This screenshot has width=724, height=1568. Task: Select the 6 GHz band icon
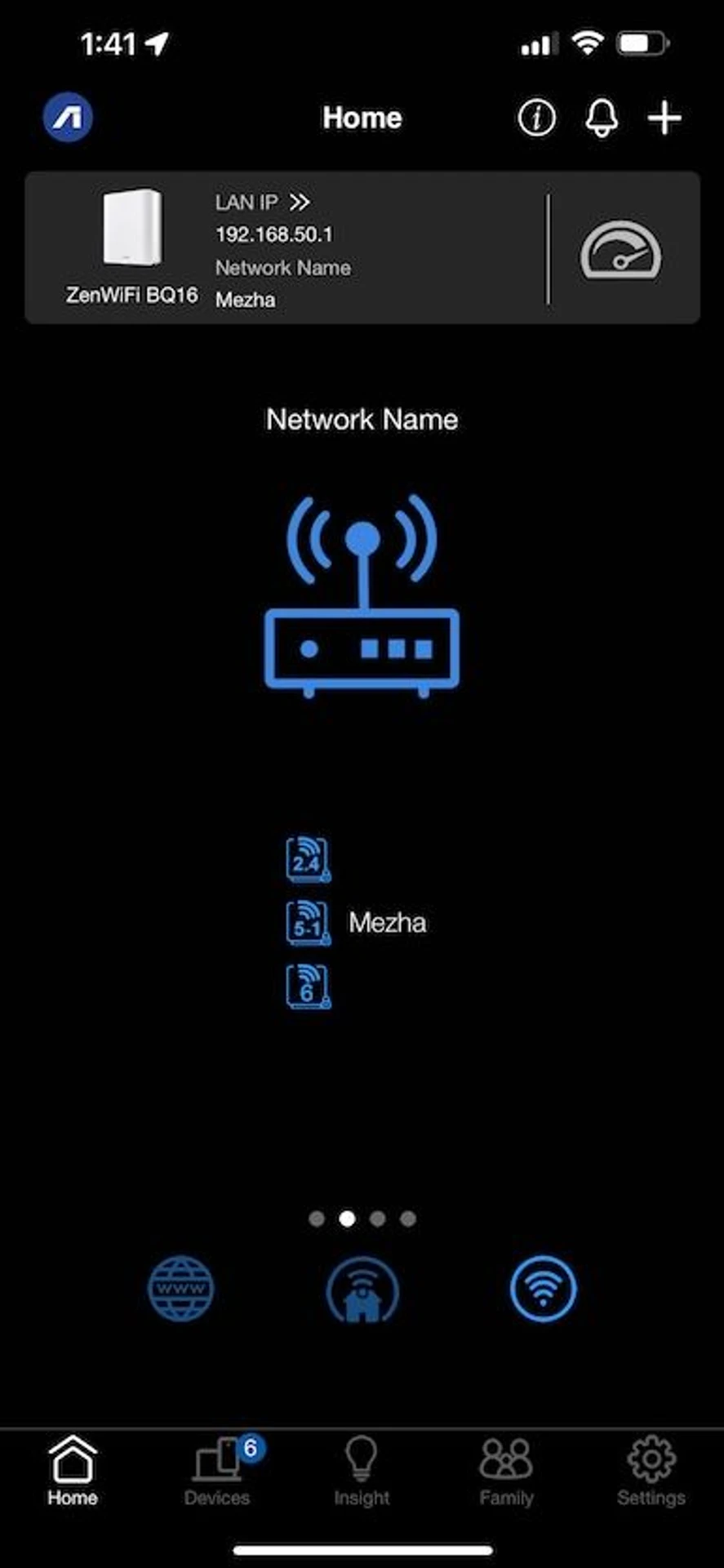pos(308,987)
